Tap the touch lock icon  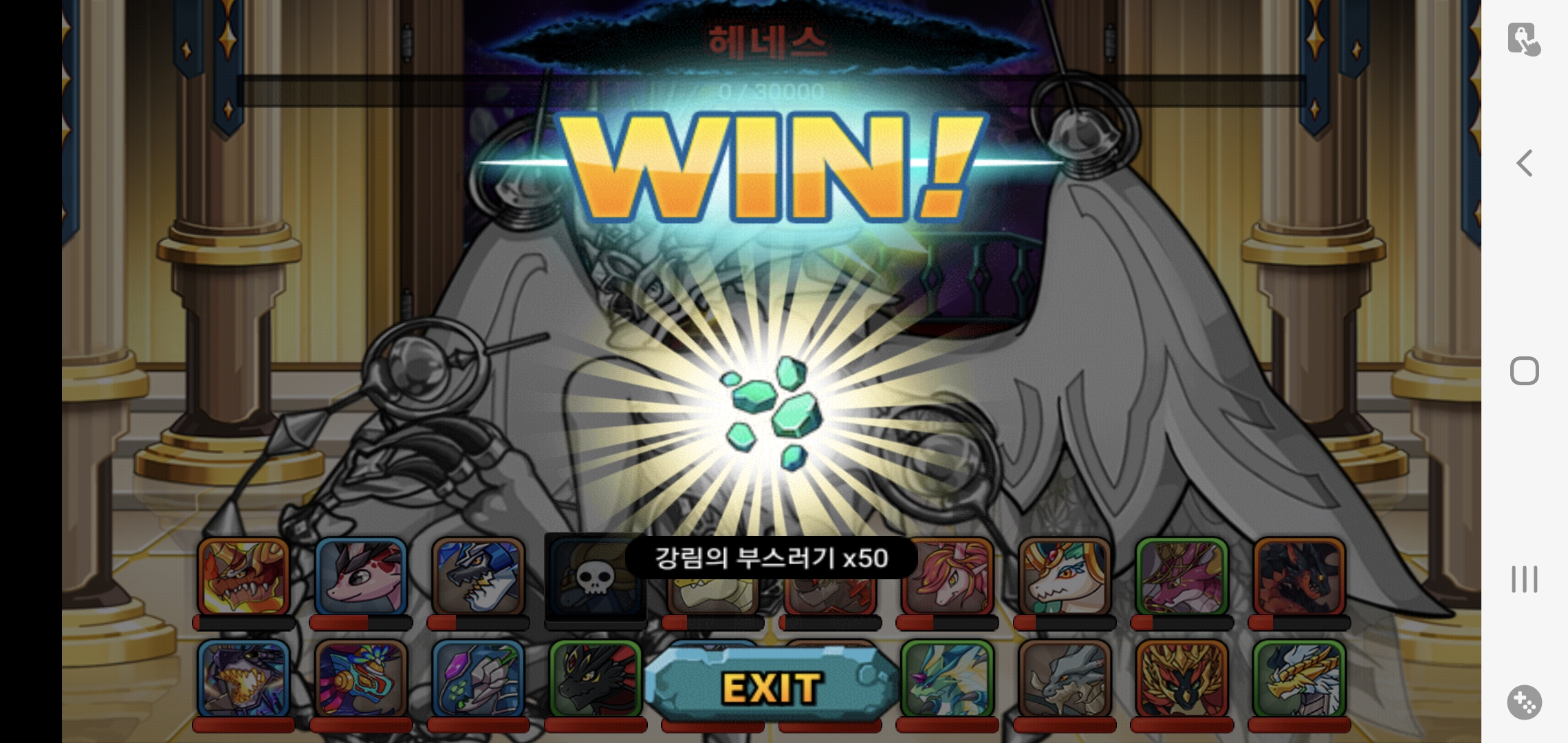coord(1523,39)
